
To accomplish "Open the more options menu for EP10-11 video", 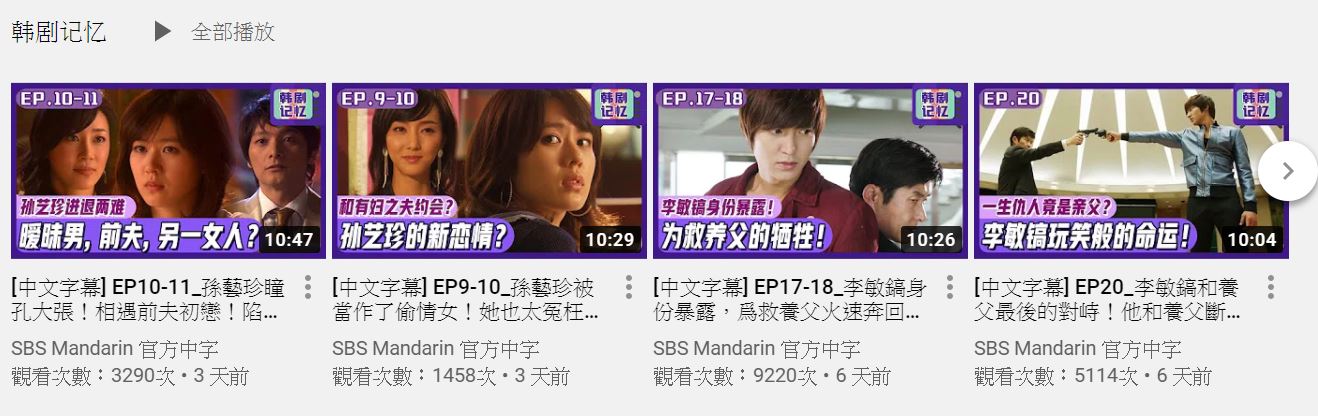I will coord(307,288).
